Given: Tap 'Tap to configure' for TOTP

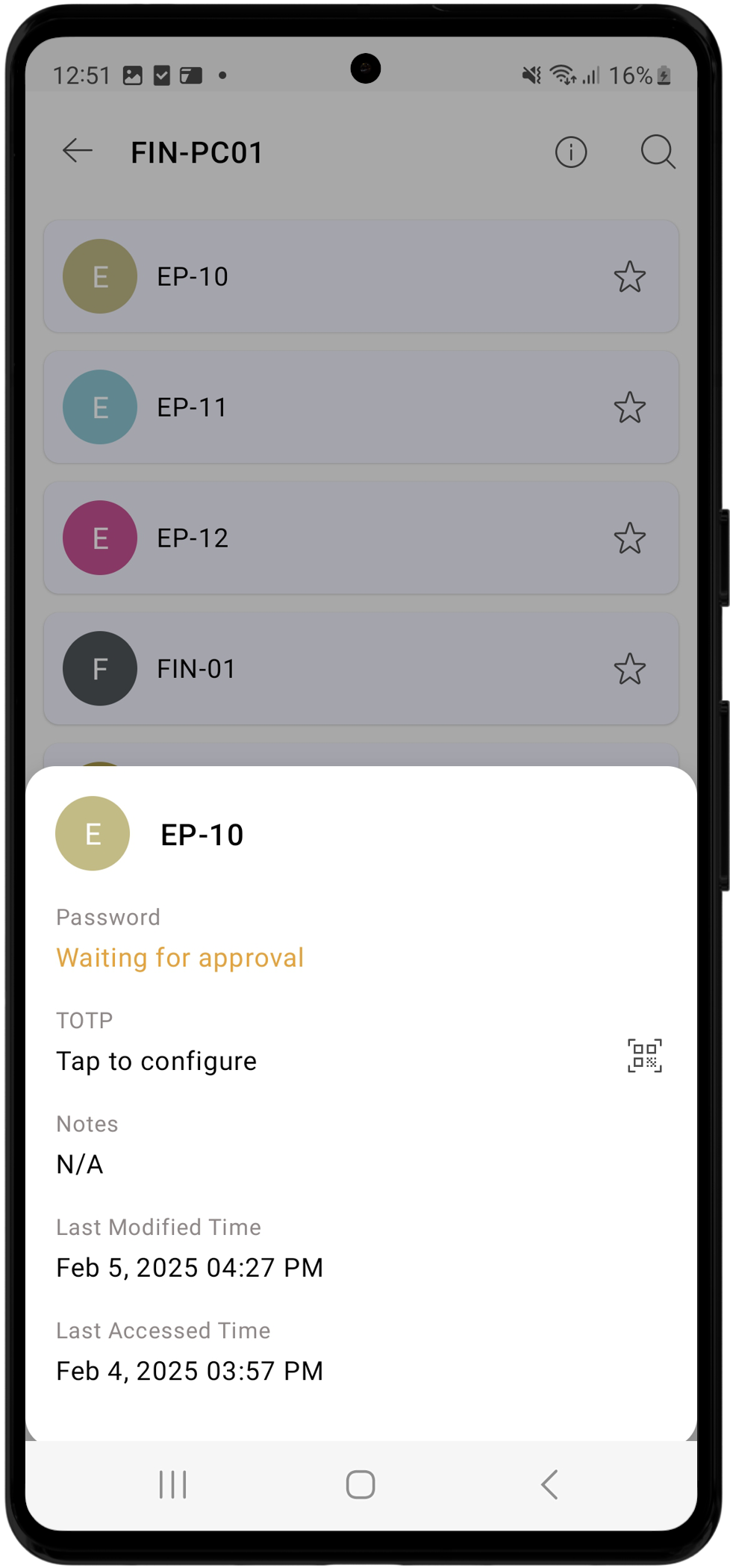Looking at the screenshot, I should click(156, 1060).
